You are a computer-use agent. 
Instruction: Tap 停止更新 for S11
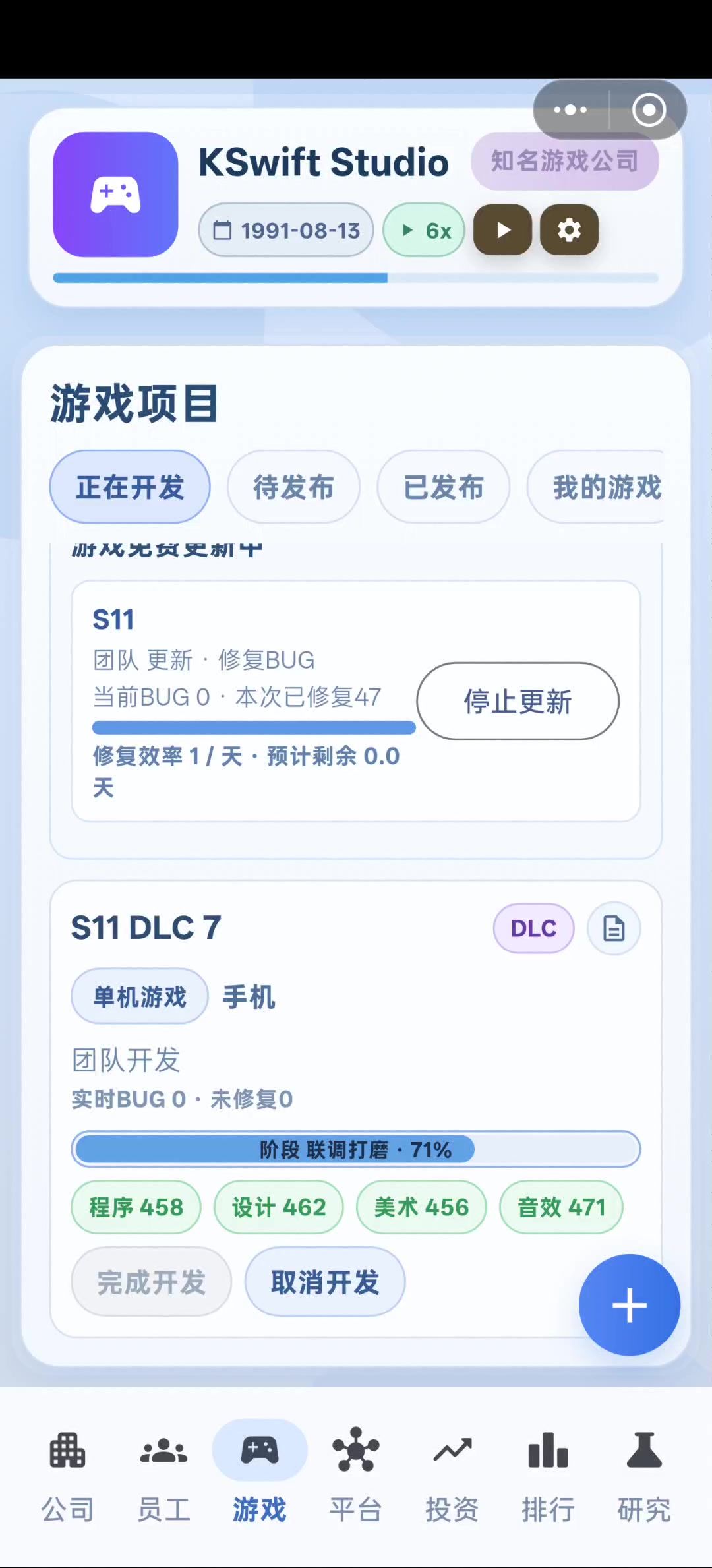(518, 701)
